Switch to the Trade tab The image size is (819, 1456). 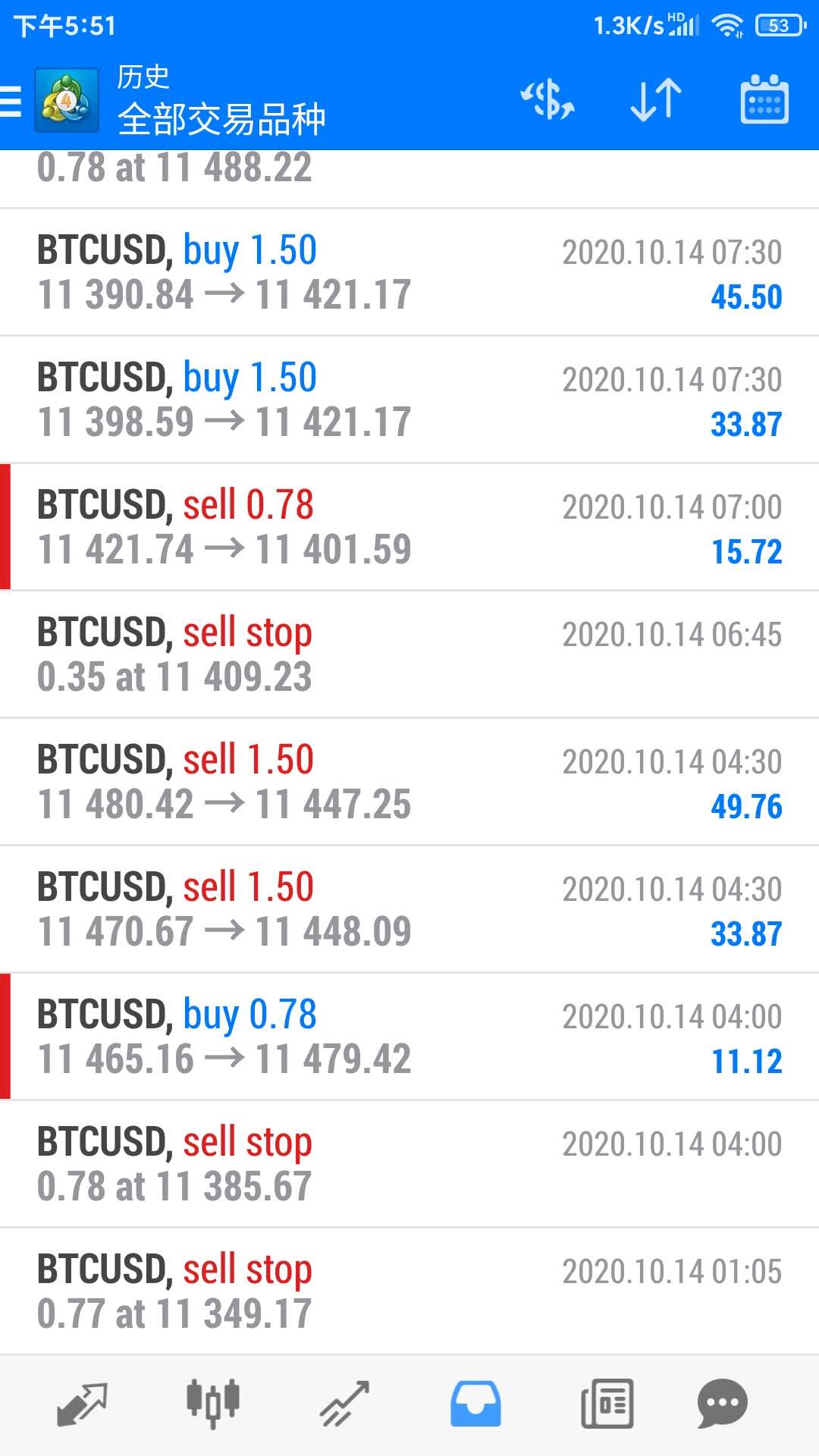344,1404
